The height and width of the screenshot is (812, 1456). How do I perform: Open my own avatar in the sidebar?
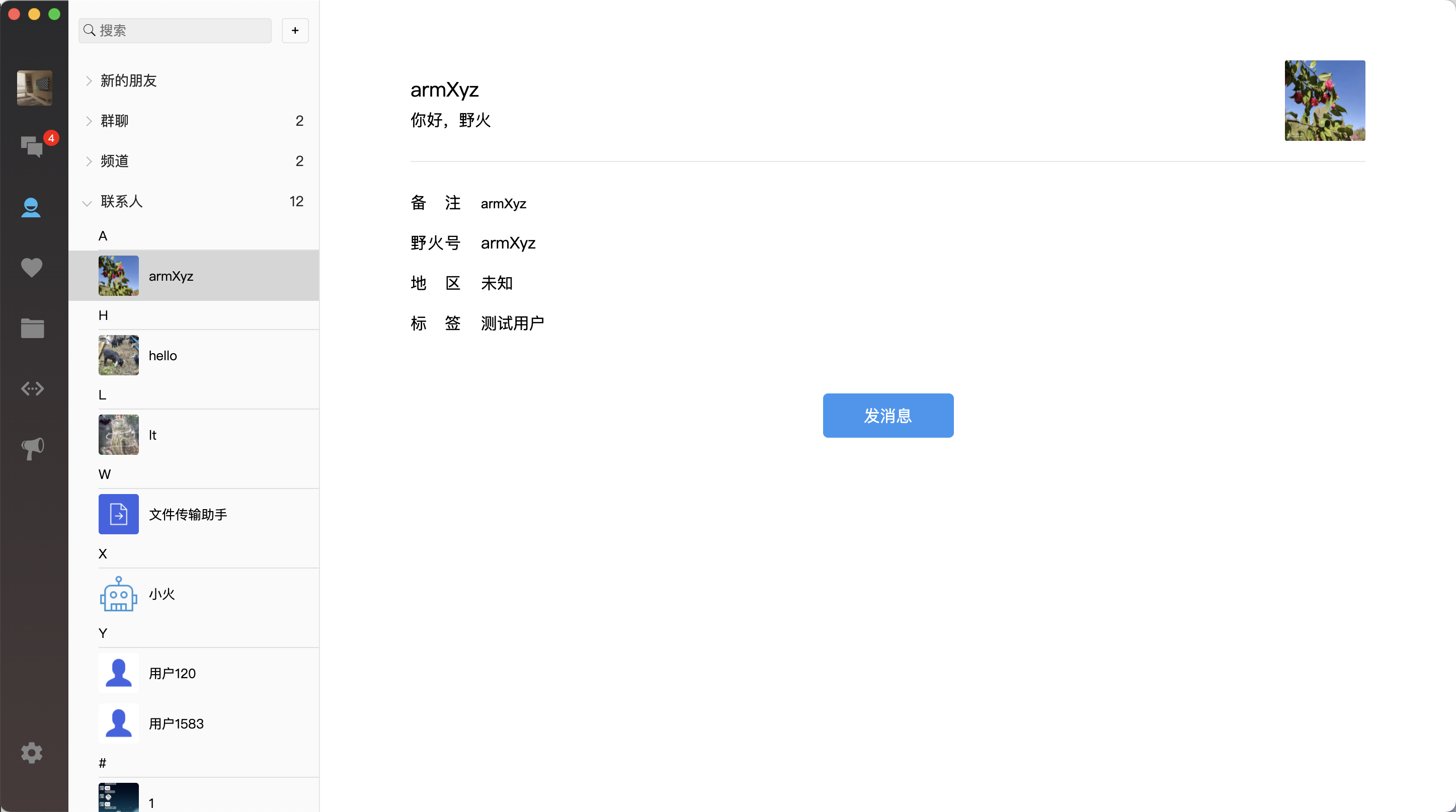35,88
